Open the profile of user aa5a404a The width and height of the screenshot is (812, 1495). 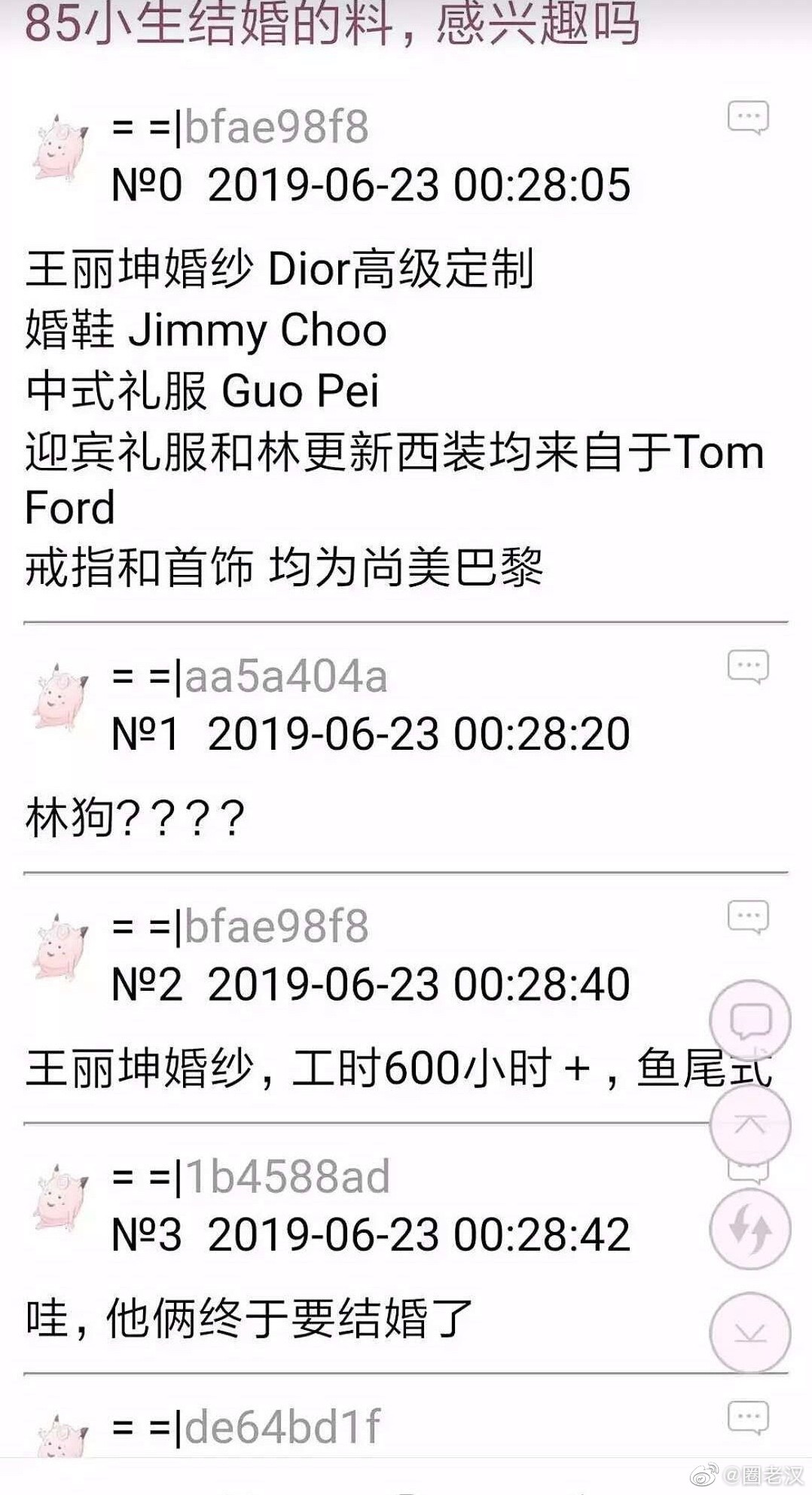pos(286,677)
